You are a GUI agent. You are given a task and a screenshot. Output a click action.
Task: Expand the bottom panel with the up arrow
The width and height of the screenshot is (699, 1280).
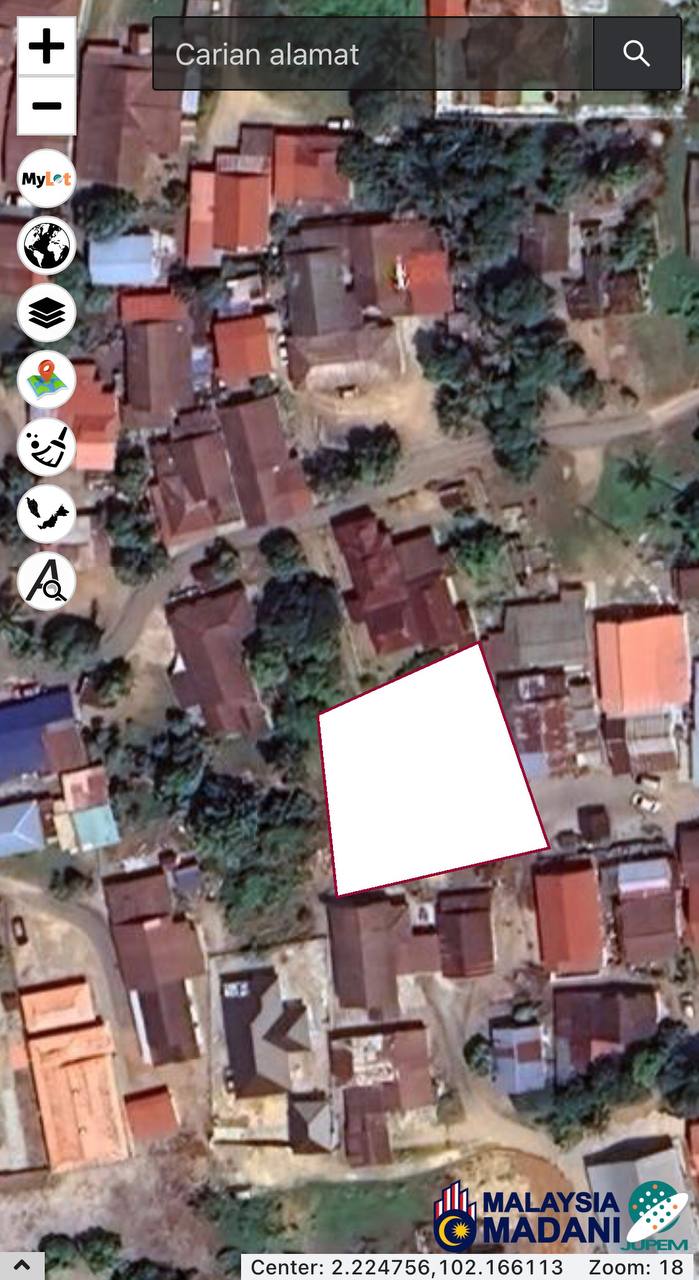[x=22, y=1266]
